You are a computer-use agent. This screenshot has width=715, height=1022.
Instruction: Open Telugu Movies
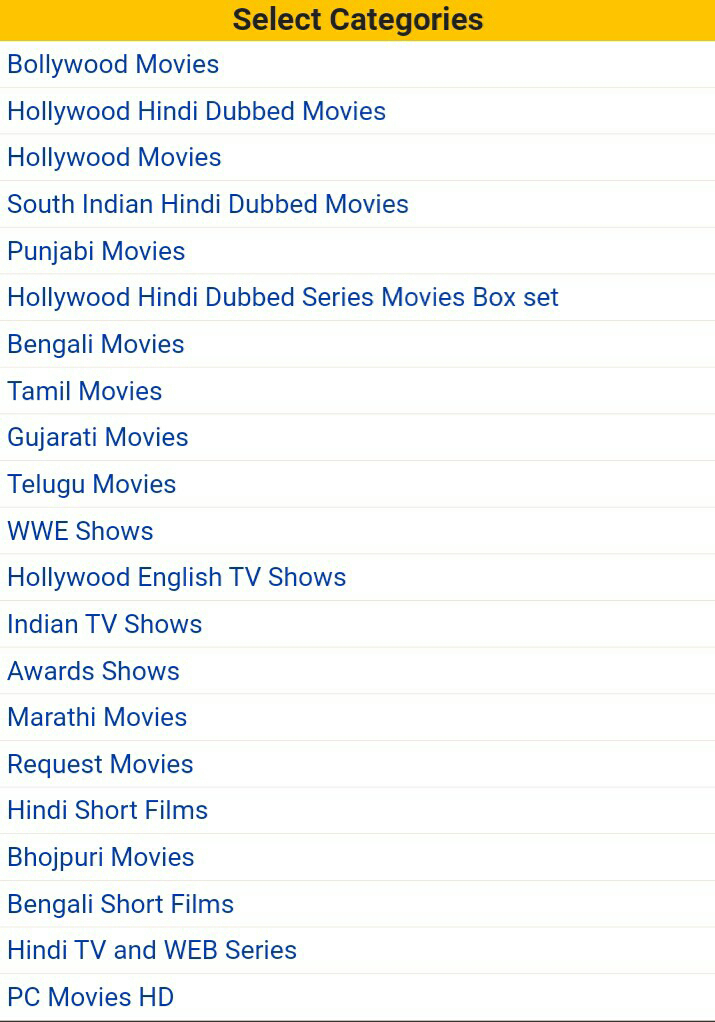92,485
